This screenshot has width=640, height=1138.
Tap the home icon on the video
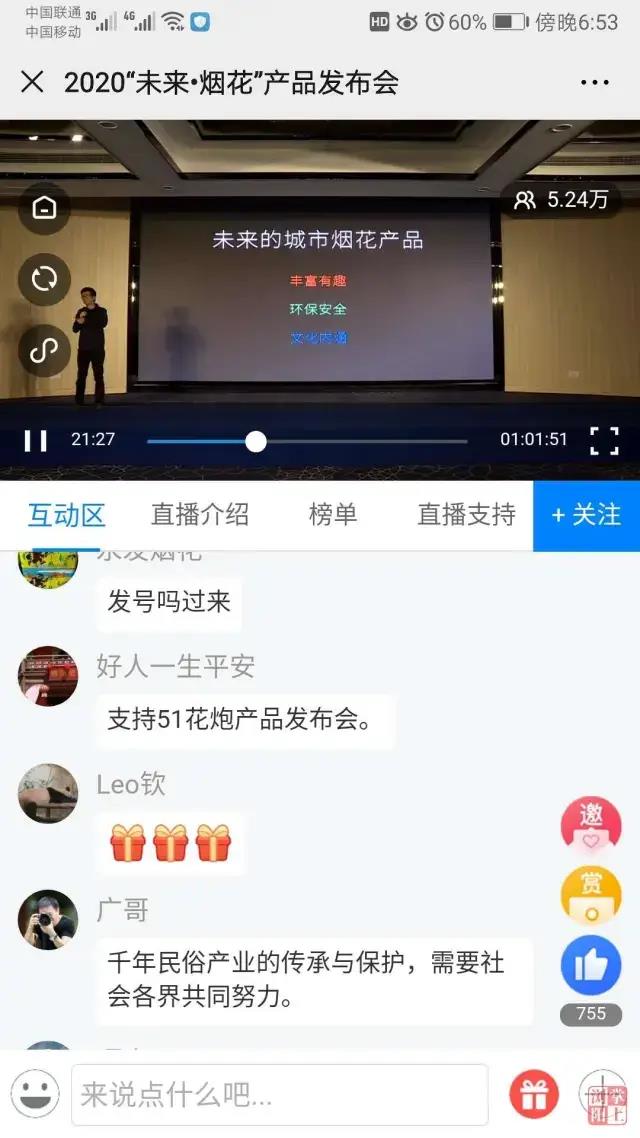(44, 208)
